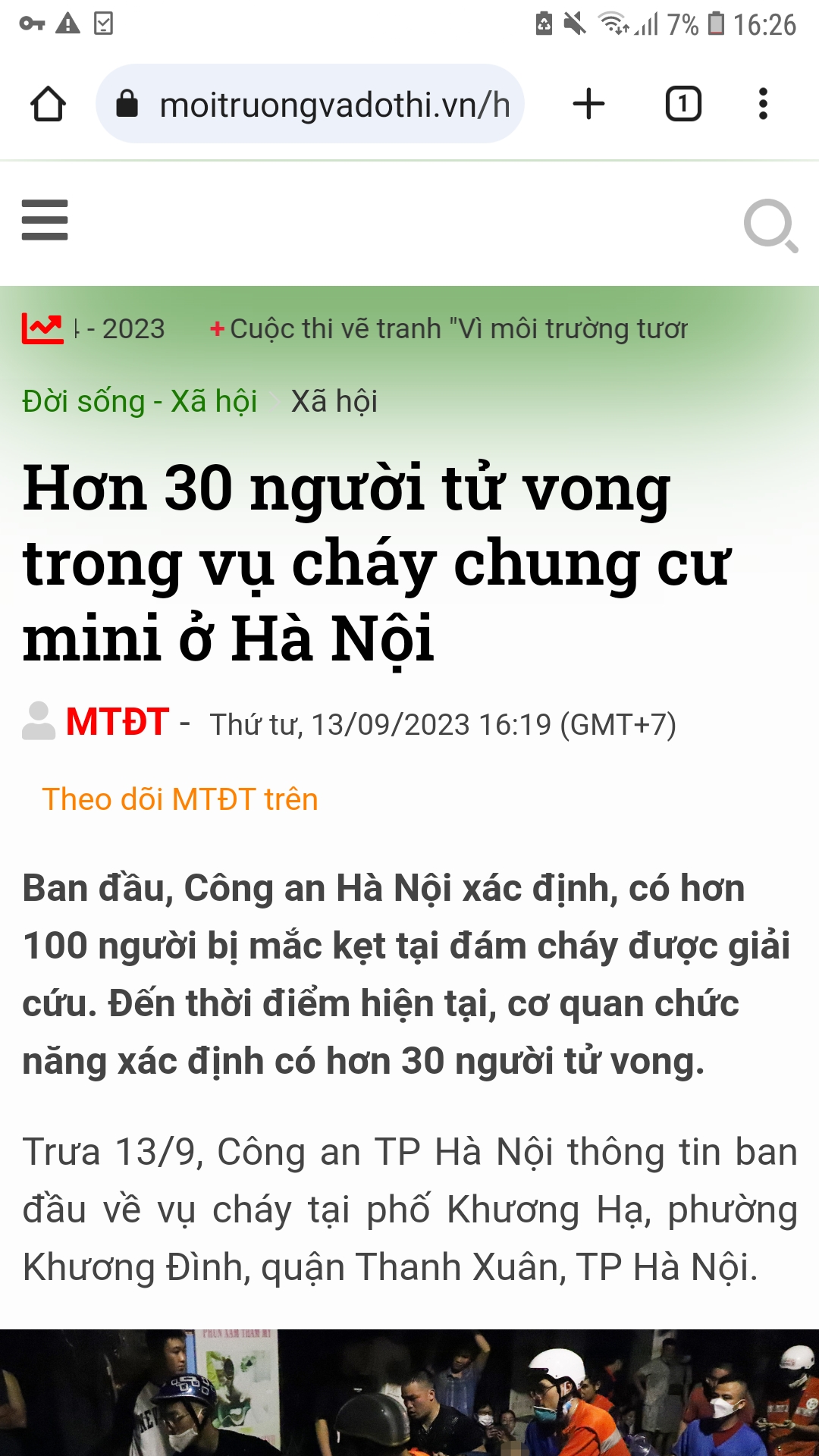Open the Xã hội subcategory

pos(334,401)
